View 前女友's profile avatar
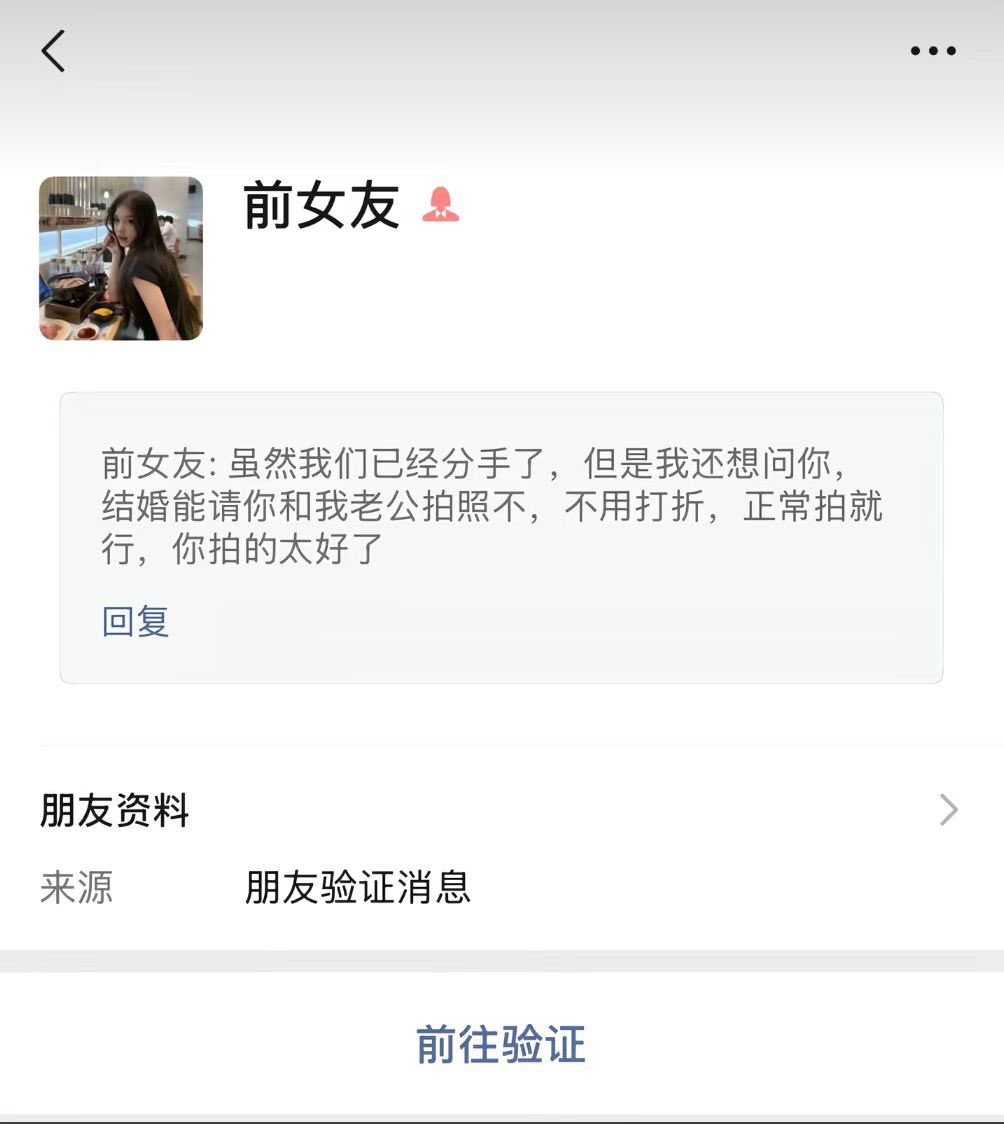 [121, 259]
